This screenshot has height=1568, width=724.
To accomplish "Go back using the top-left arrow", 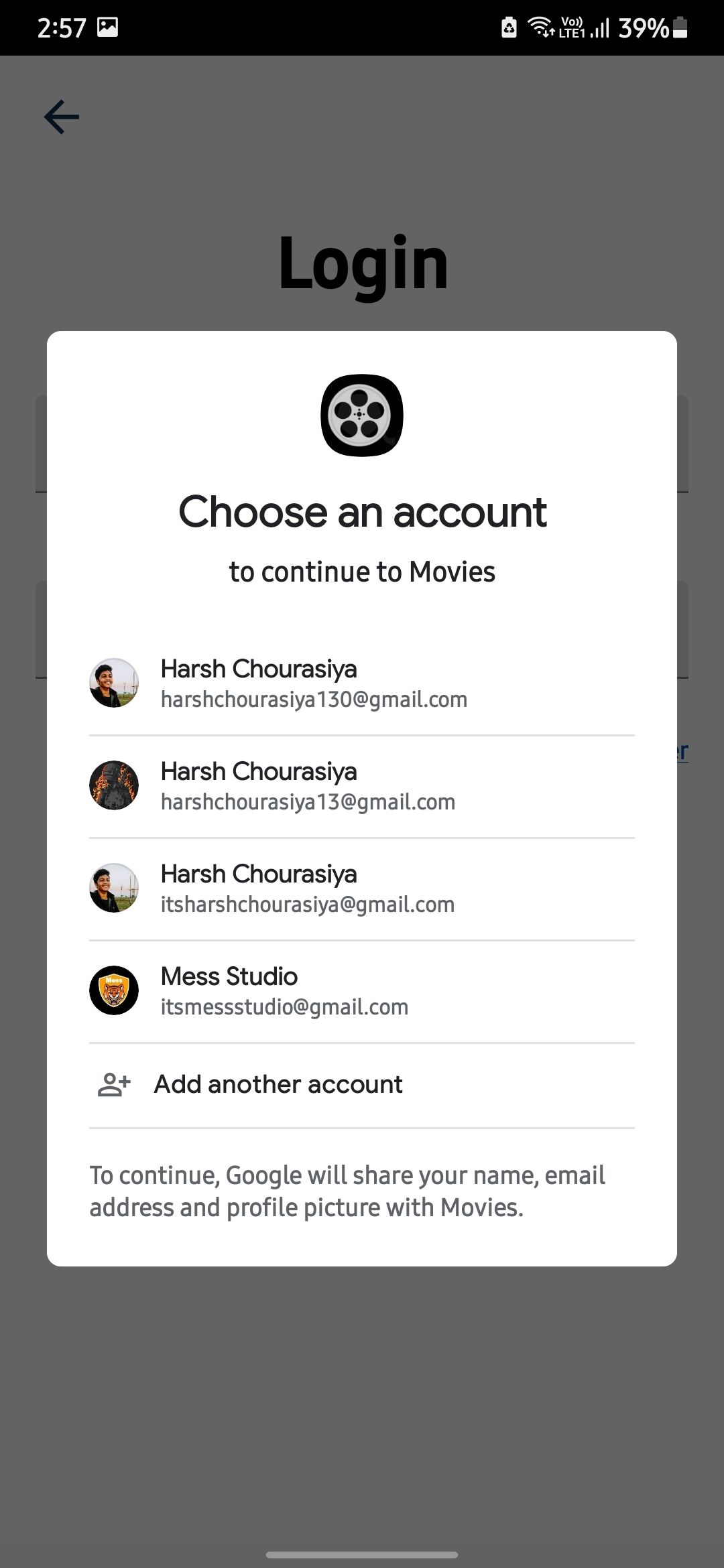I will click(x=62, y=117).
